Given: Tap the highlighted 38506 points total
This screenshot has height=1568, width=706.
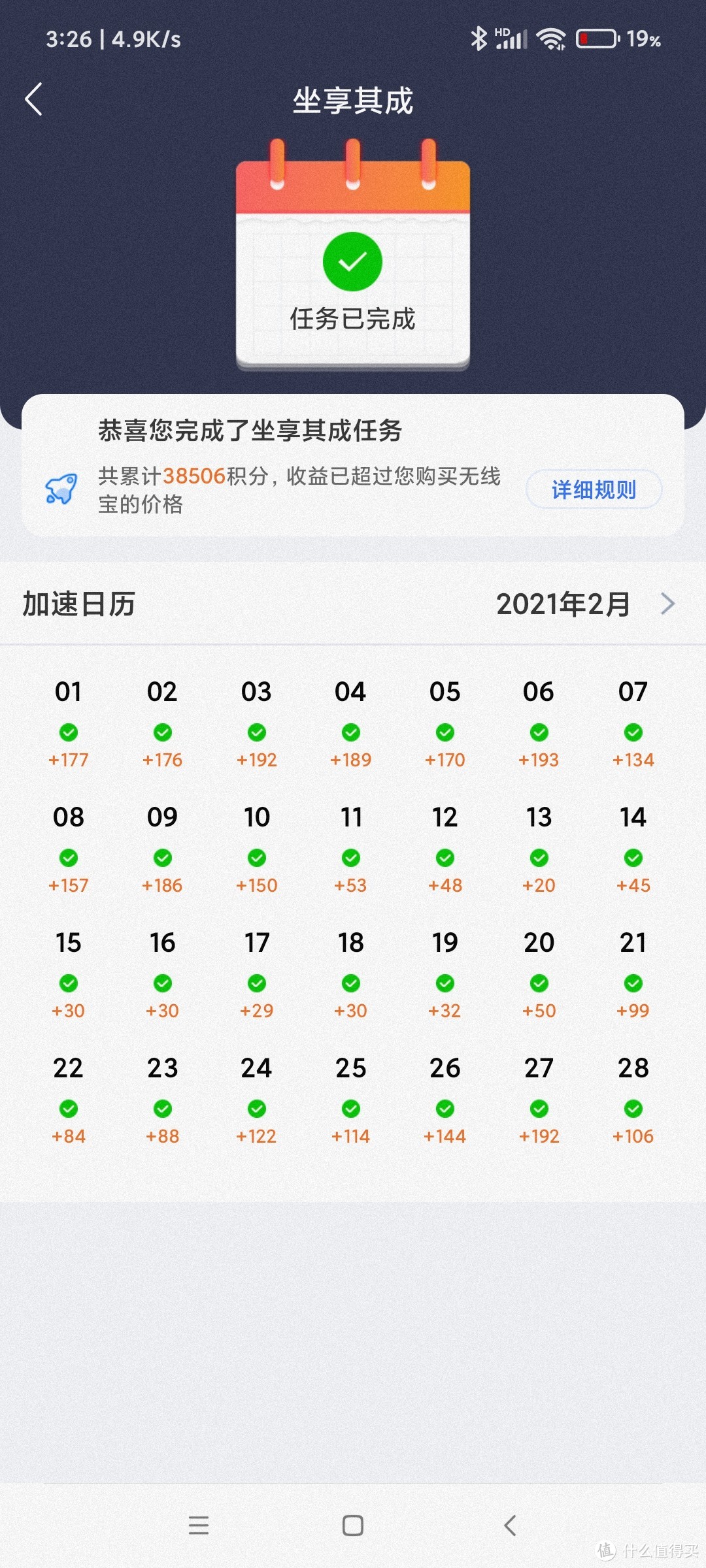Looking at the screenshot, I should (x=193, y=476).
